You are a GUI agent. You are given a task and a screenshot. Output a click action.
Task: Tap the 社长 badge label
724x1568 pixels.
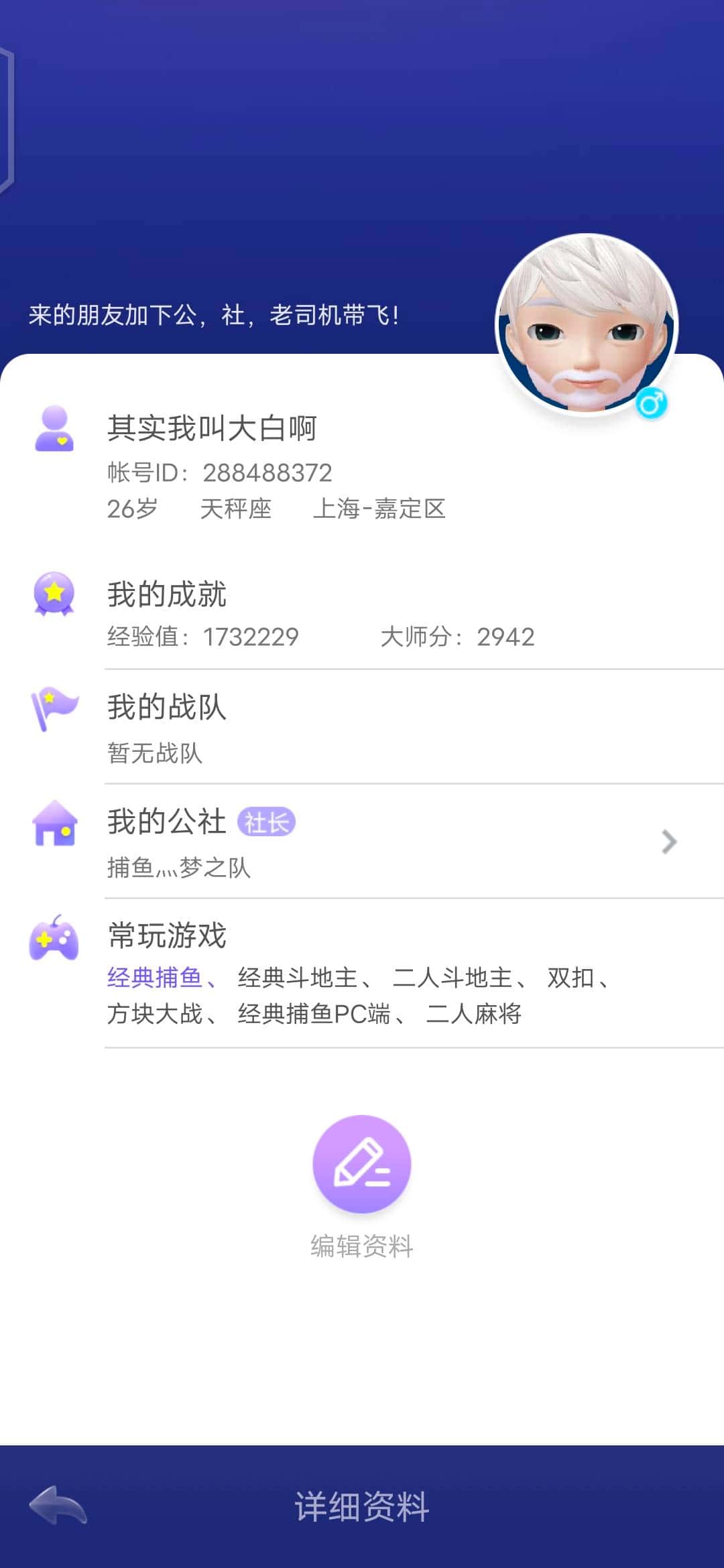[x=267, y=820]
